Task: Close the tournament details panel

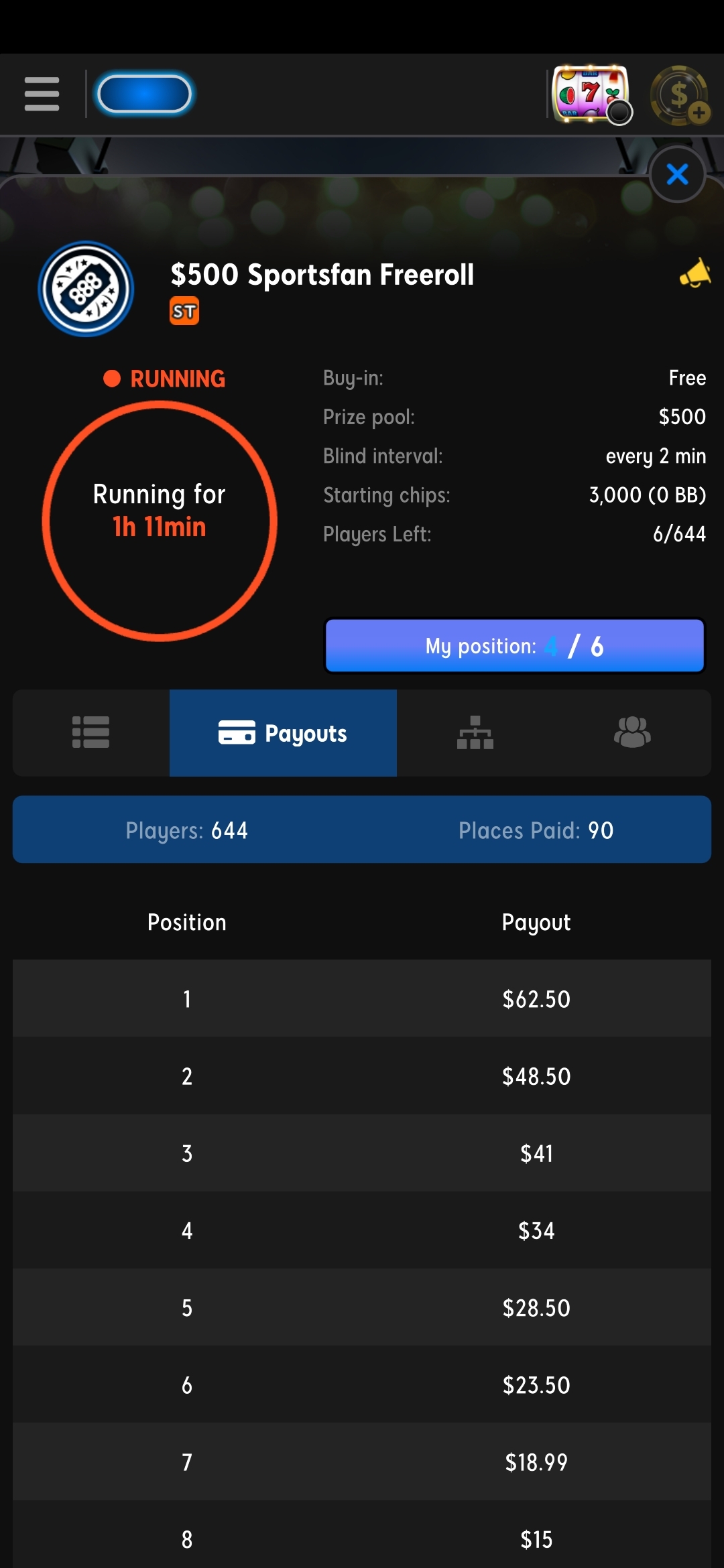Action: (x=678, y=174)
